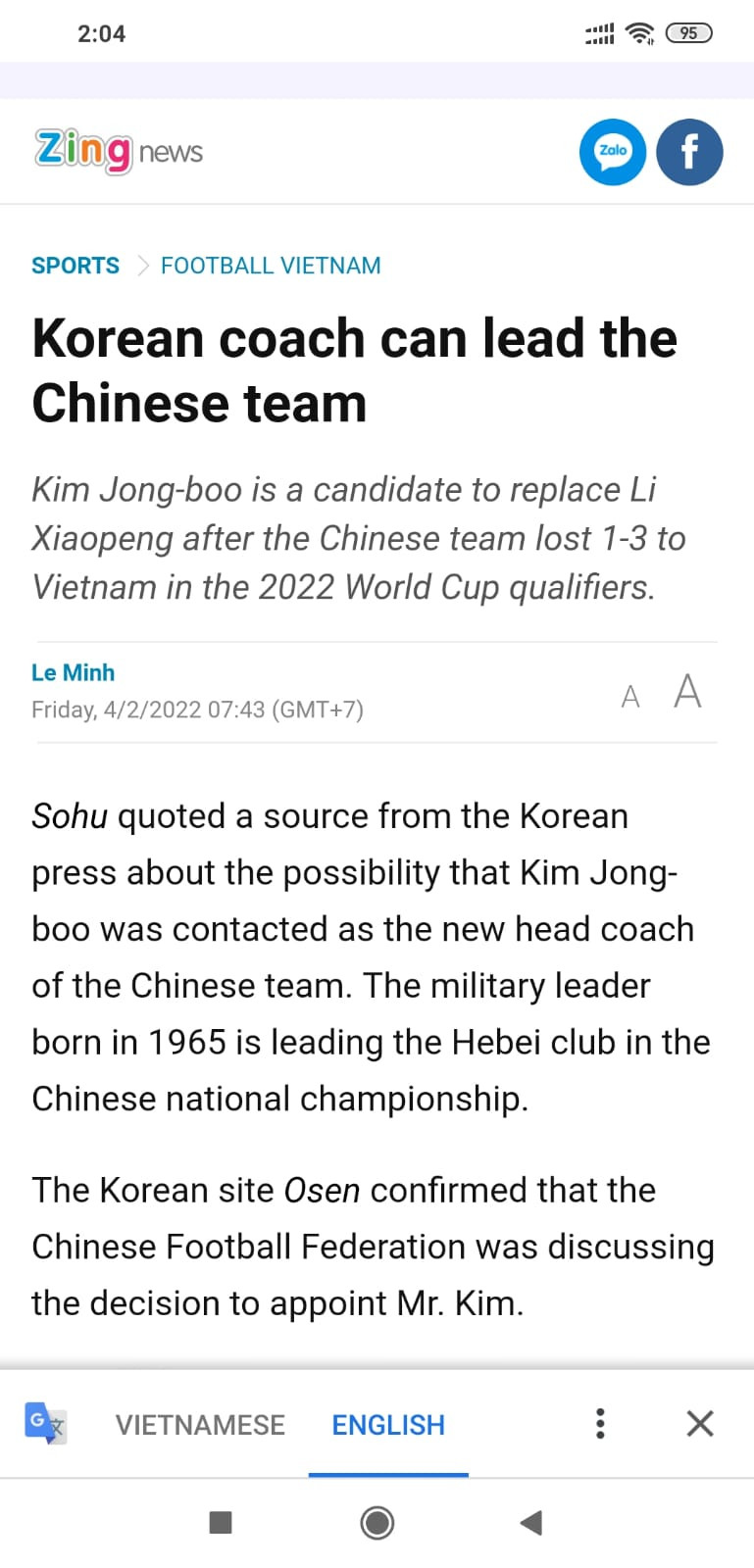Open the Football Vietnam category
754x1568 pixels.
pos(271,266)
